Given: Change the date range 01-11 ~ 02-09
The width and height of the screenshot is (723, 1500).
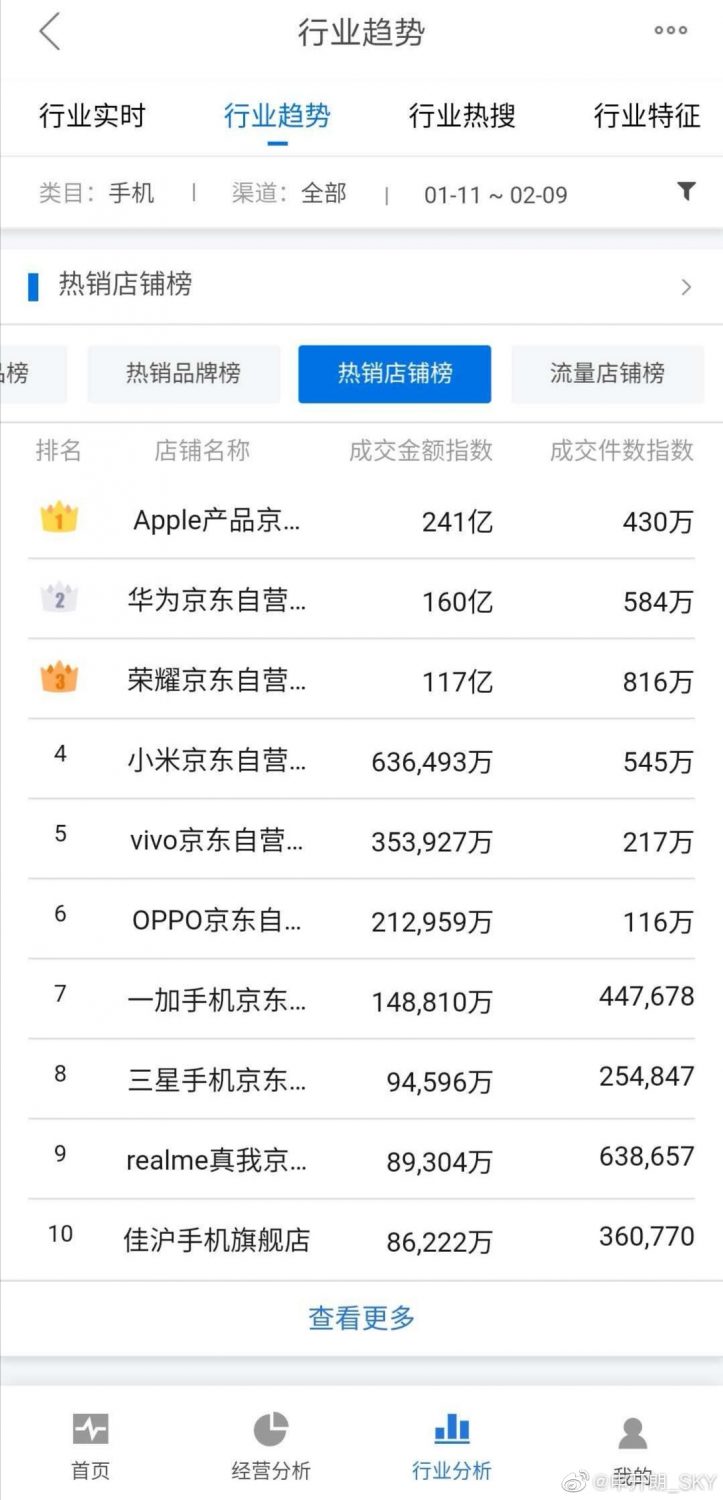Looking at the screenshot, I should coord(496,195).
